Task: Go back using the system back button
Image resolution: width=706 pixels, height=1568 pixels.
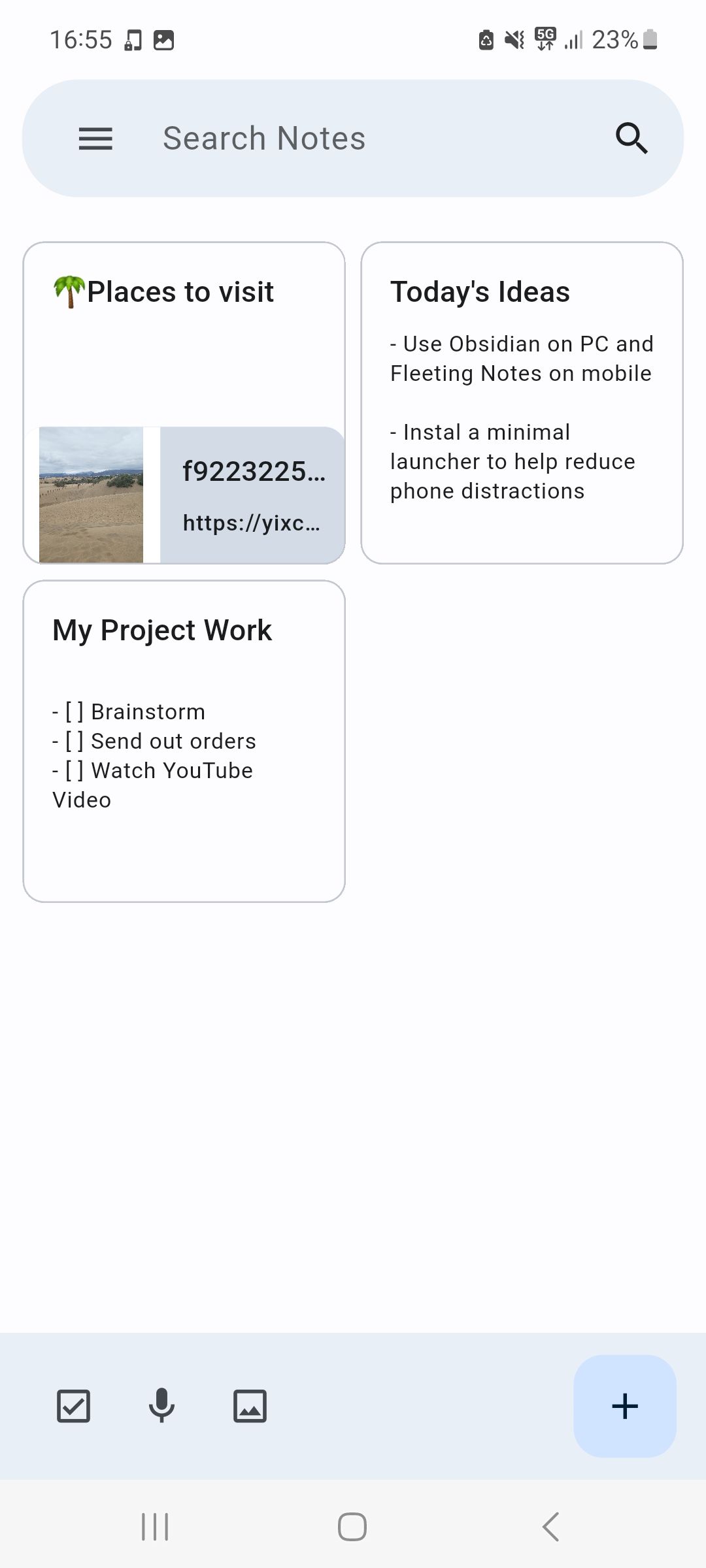Action: point(550,1527)
